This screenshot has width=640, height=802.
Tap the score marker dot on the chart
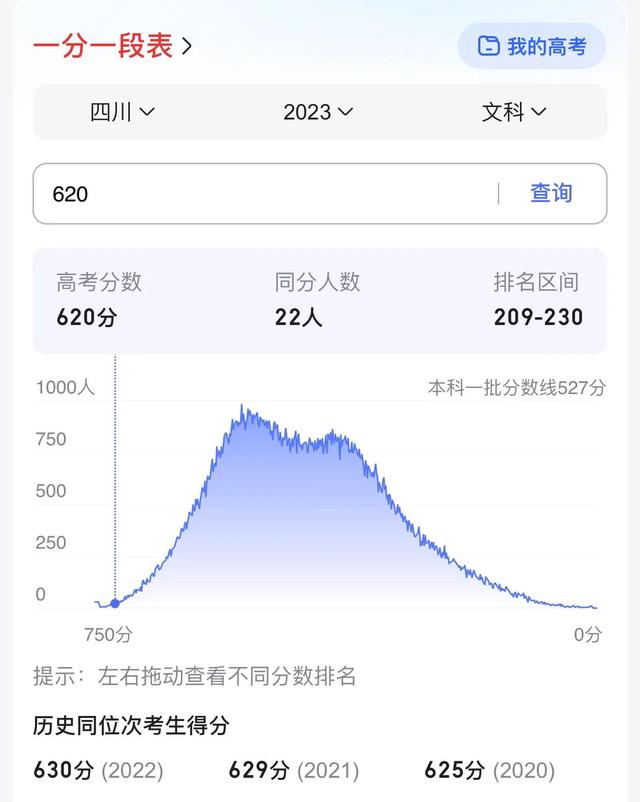click(x=115, y=603)
